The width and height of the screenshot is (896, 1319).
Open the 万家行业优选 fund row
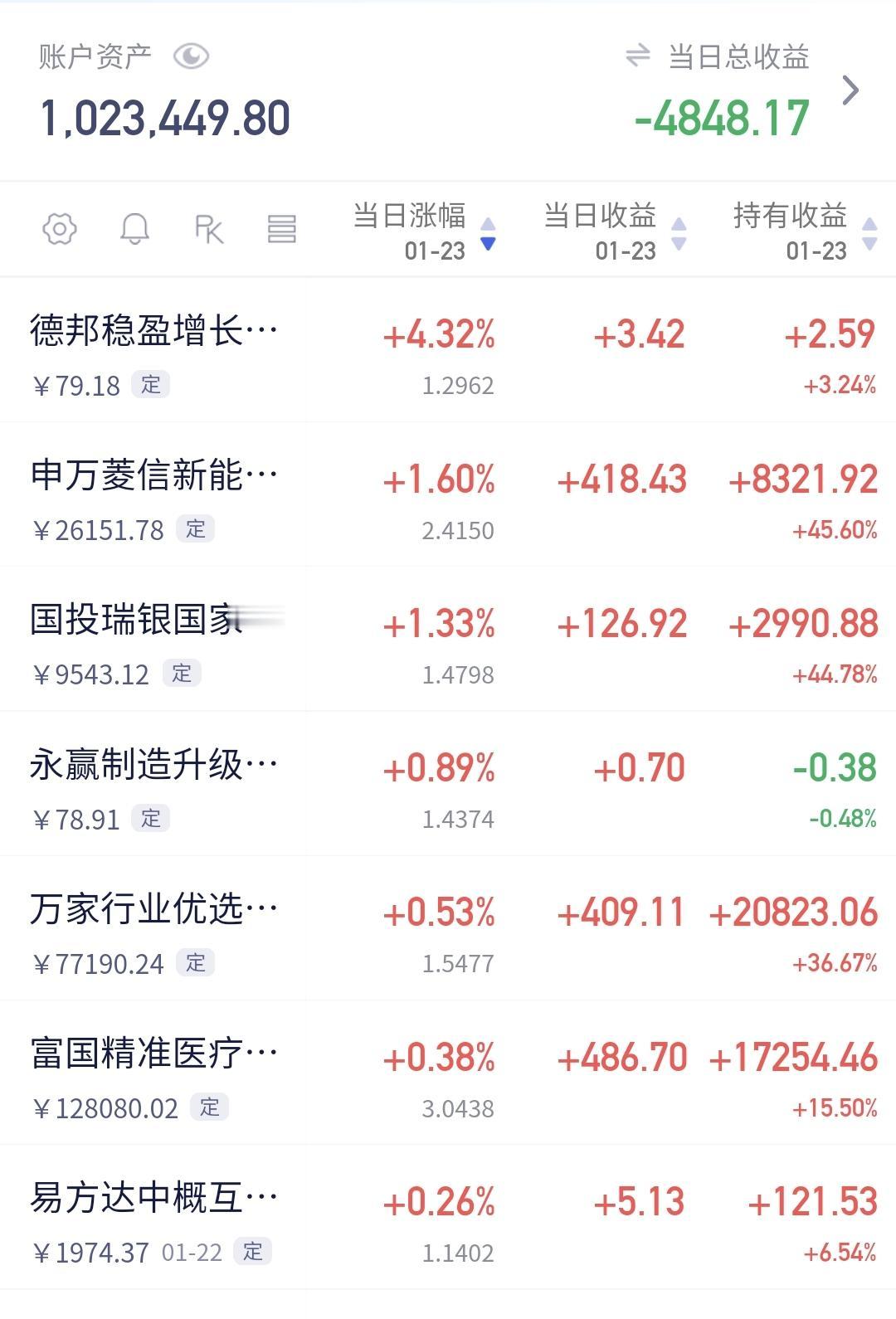pos(448,928)
